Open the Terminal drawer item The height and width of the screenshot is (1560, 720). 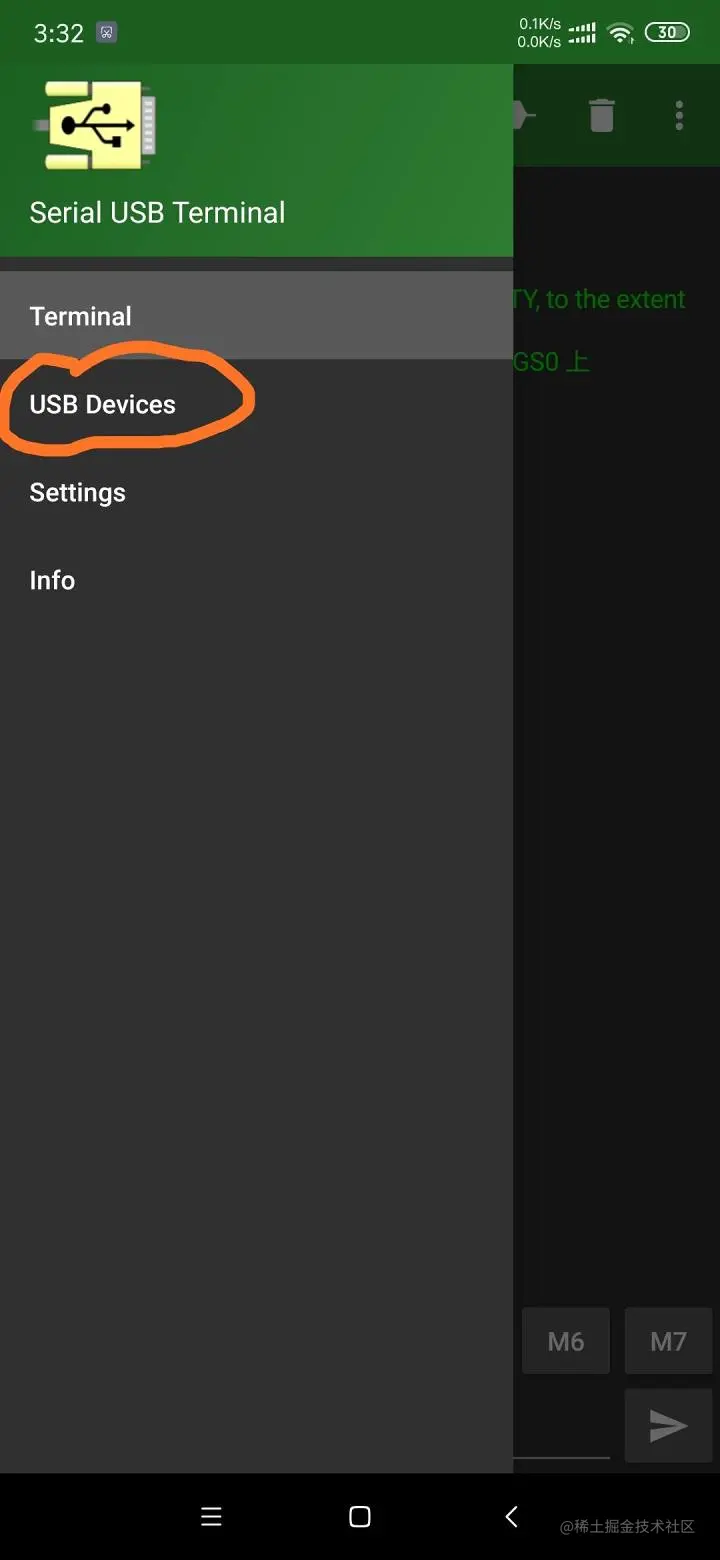coord(80,316)
